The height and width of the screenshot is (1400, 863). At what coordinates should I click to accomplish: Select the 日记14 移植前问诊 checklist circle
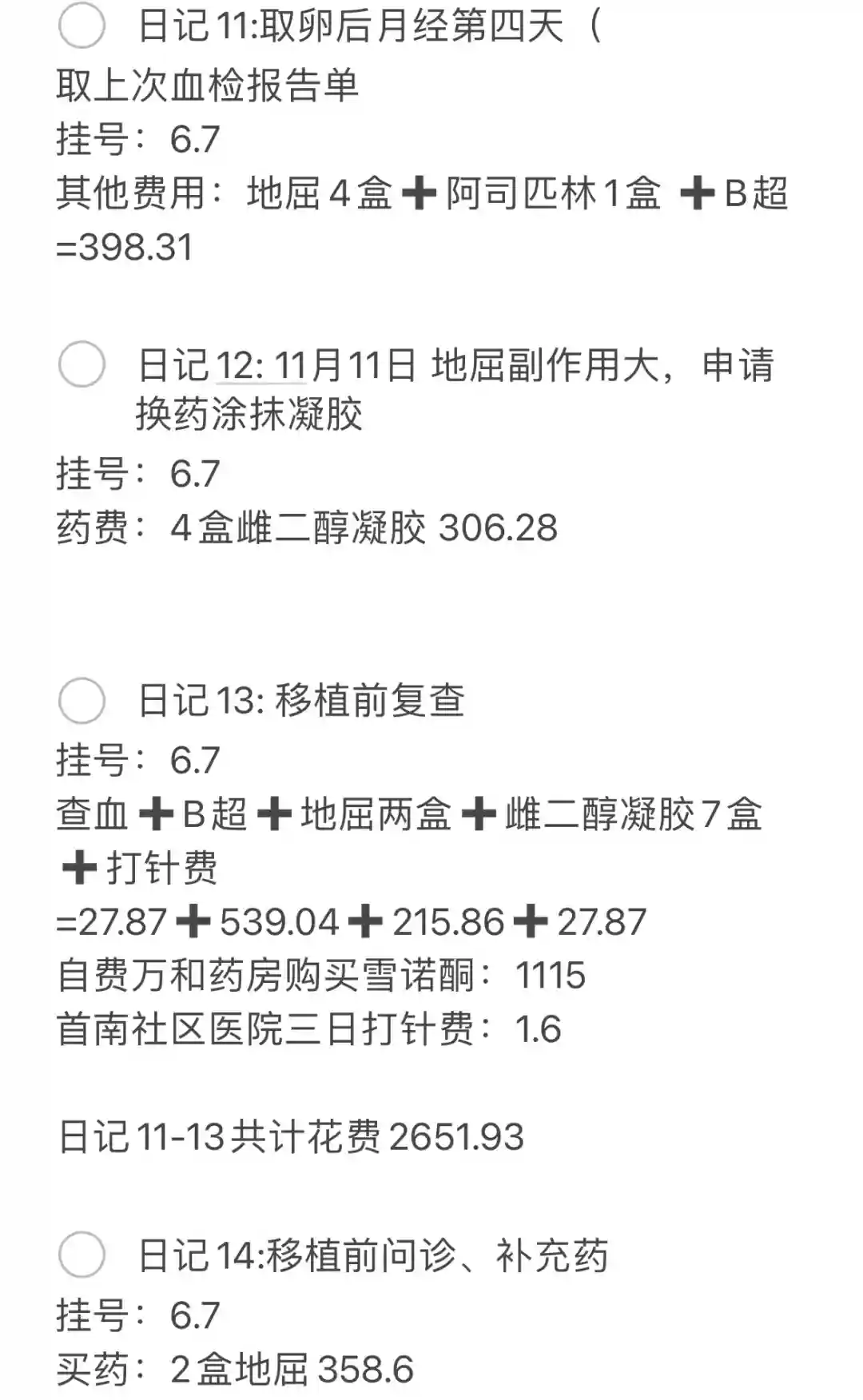click(82, 1255)
